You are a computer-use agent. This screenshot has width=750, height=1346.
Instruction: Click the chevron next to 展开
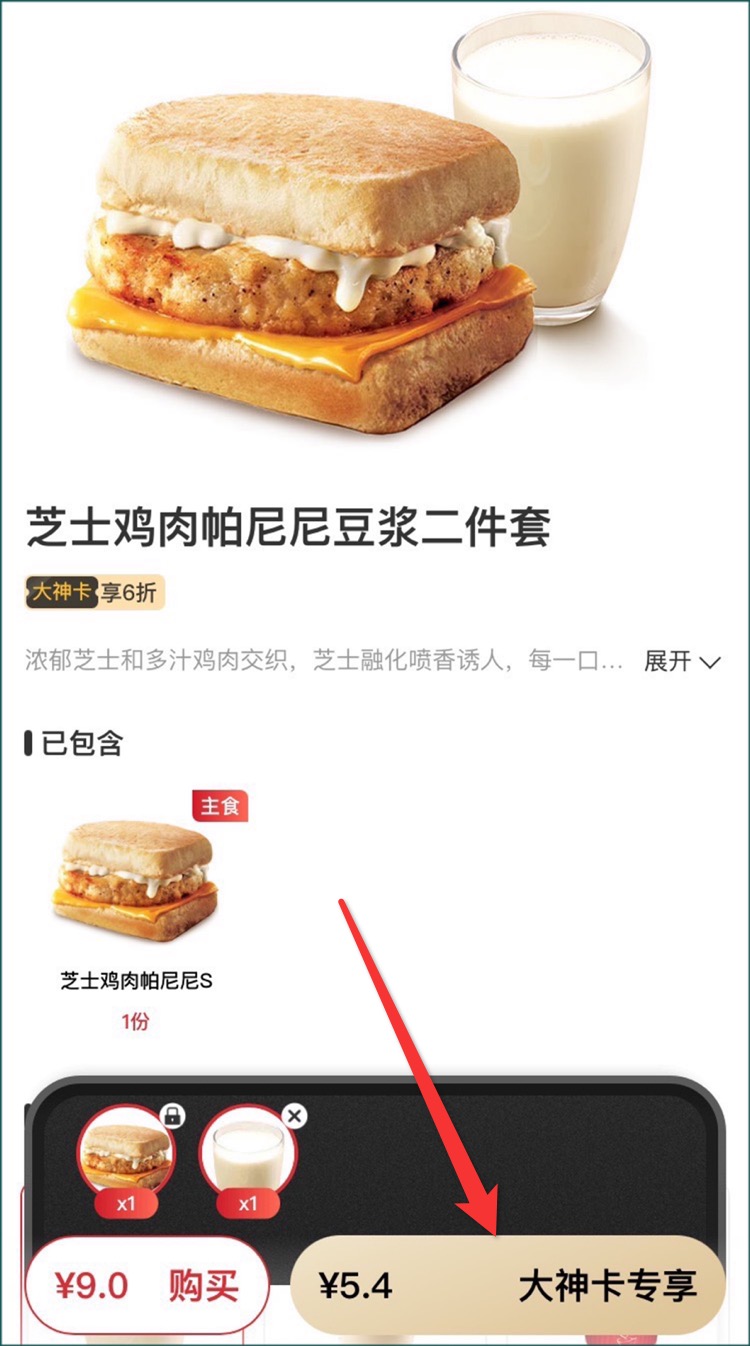coord(710,662)
